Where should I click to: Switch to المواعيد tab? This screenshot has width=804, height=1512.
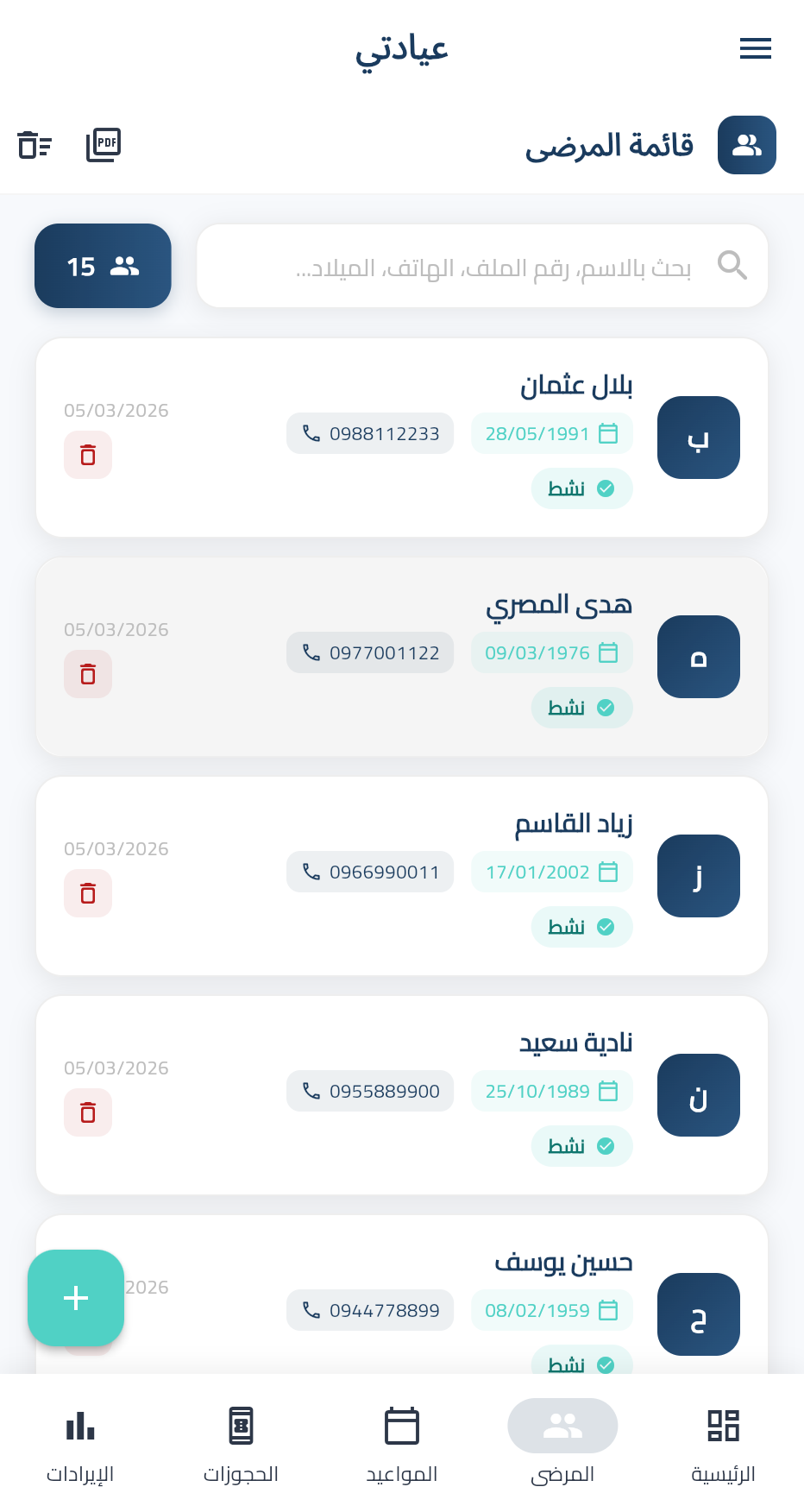tap(401, 1441)
